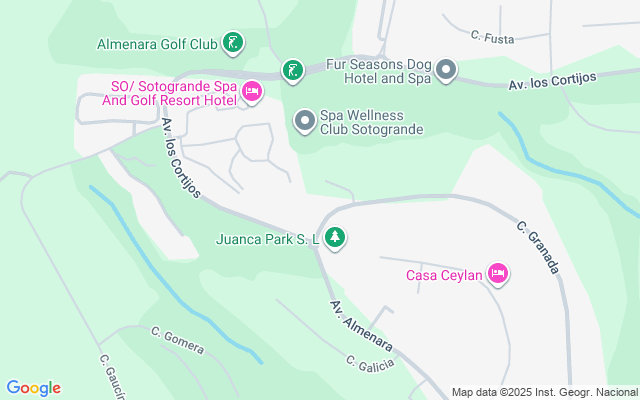This screenshot has width=640, height=400.
Task: Select SO/ Sotogrande Spa and Golf Resort Hotel pin
Action: [252, 94]
